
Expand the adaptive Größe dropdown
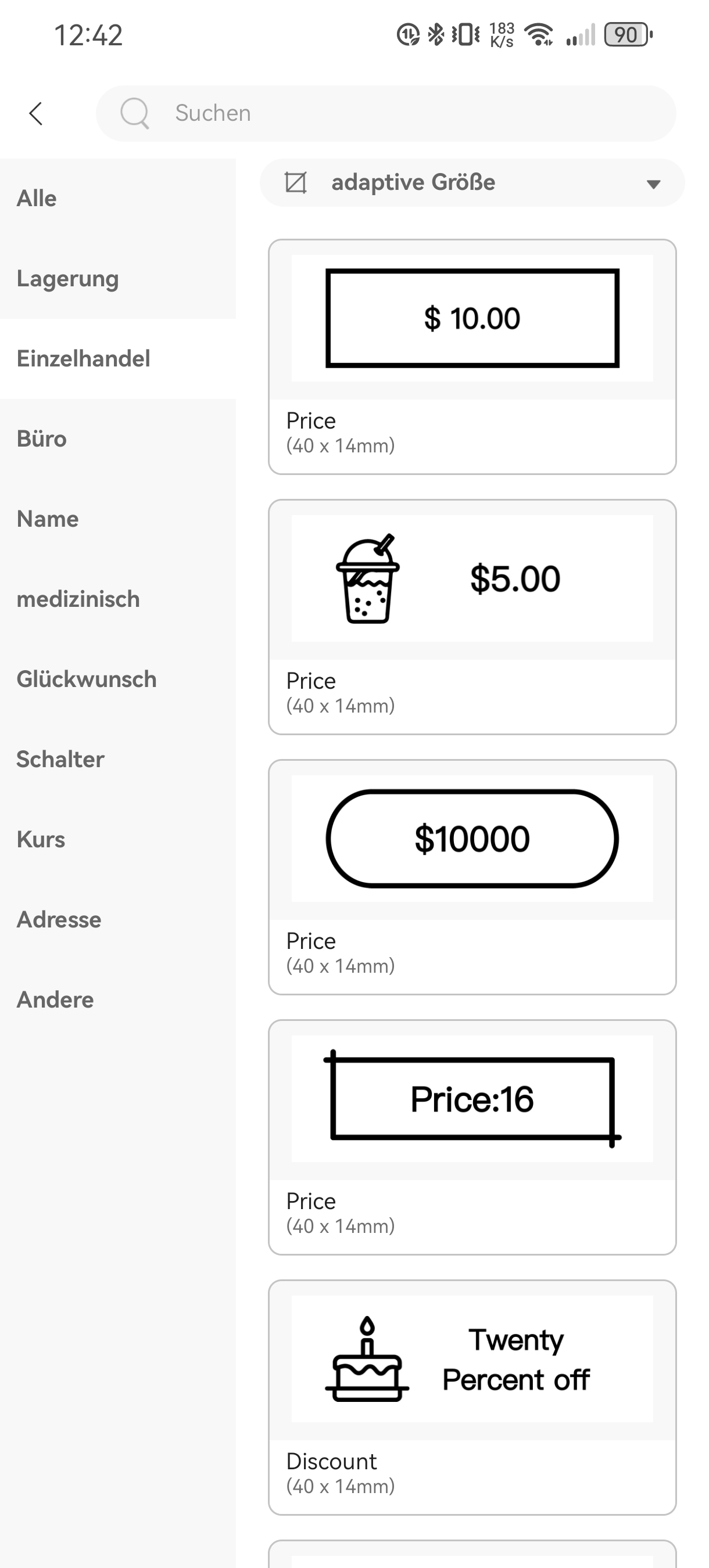pos(472,182)
